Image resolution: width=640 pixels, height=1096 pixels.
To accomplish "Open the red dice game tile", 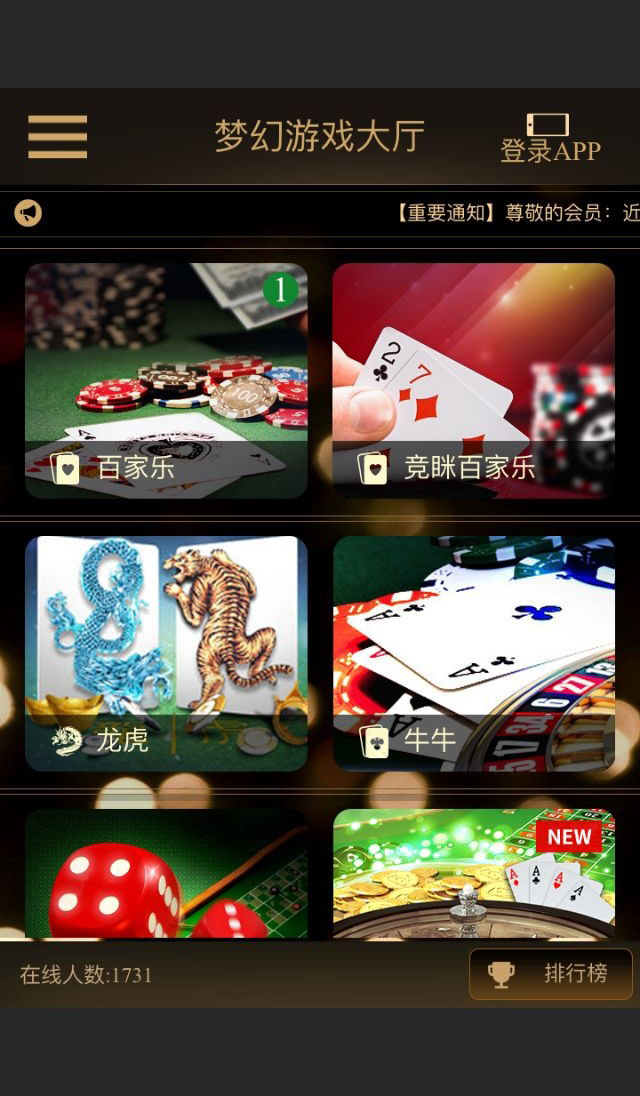I will pos(166,875).
